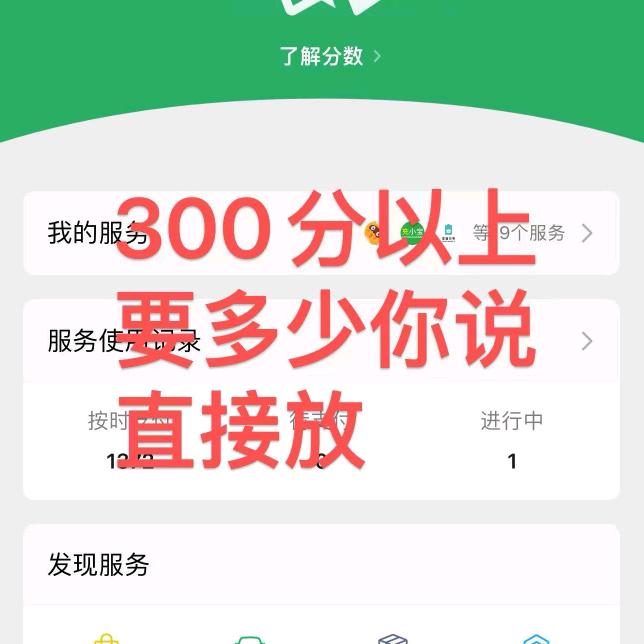Open the 我的服务 row
The height and width of the screenshot is (644, 644).
[x=321, y=233]
